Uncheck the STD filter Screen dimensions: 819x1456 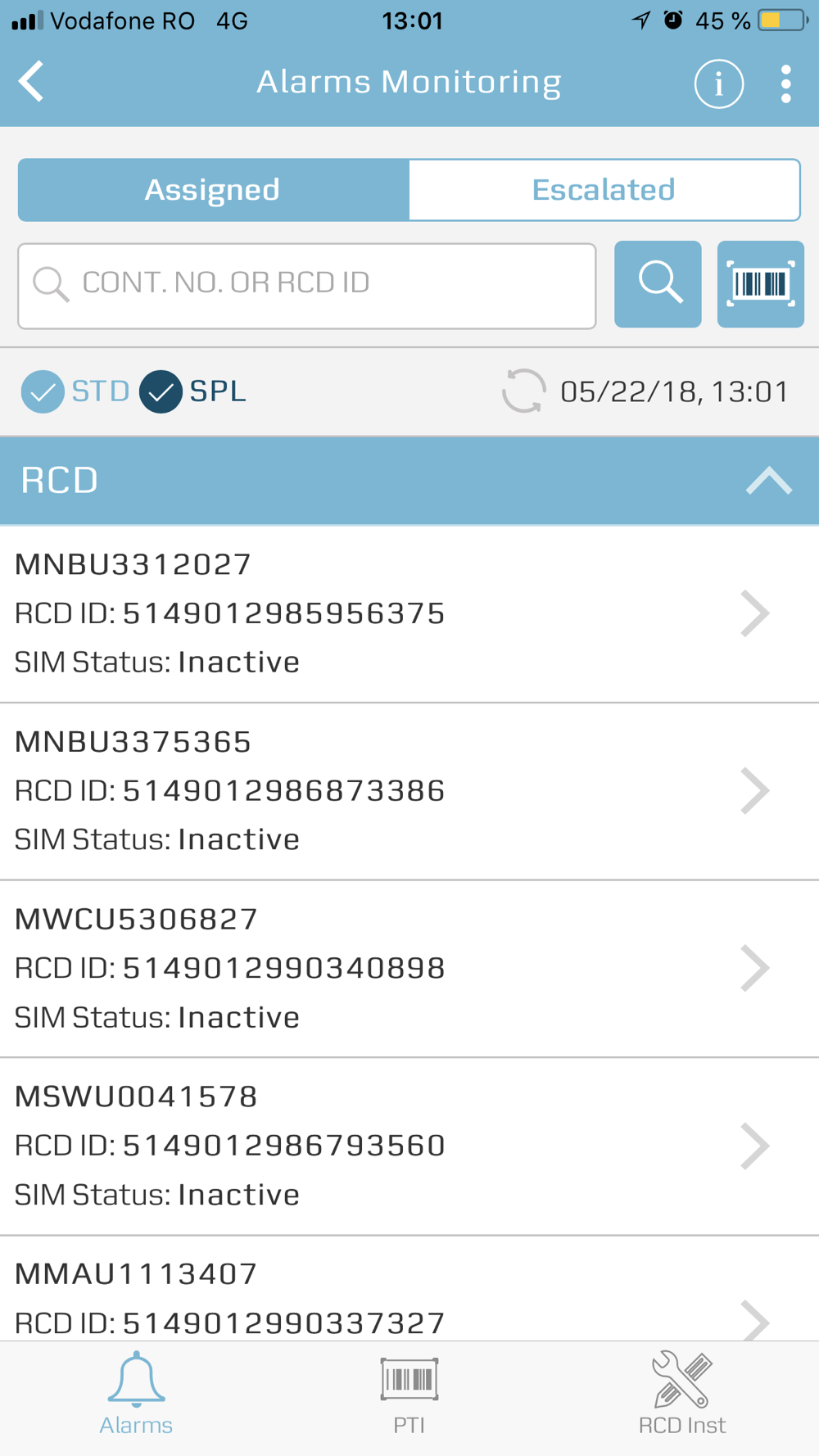pos(75,391)
